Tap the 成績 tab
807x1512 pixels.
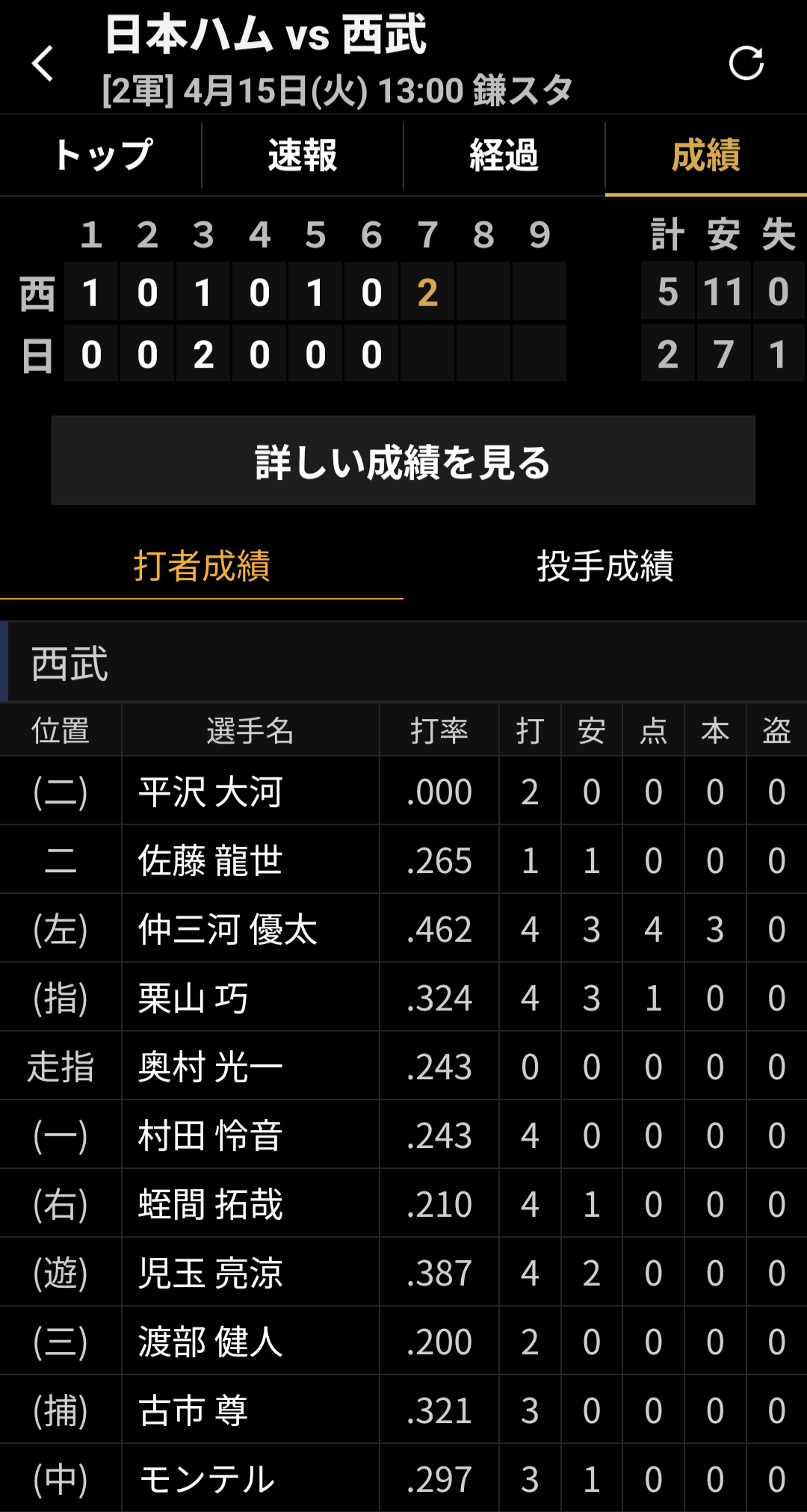point(705,155)
